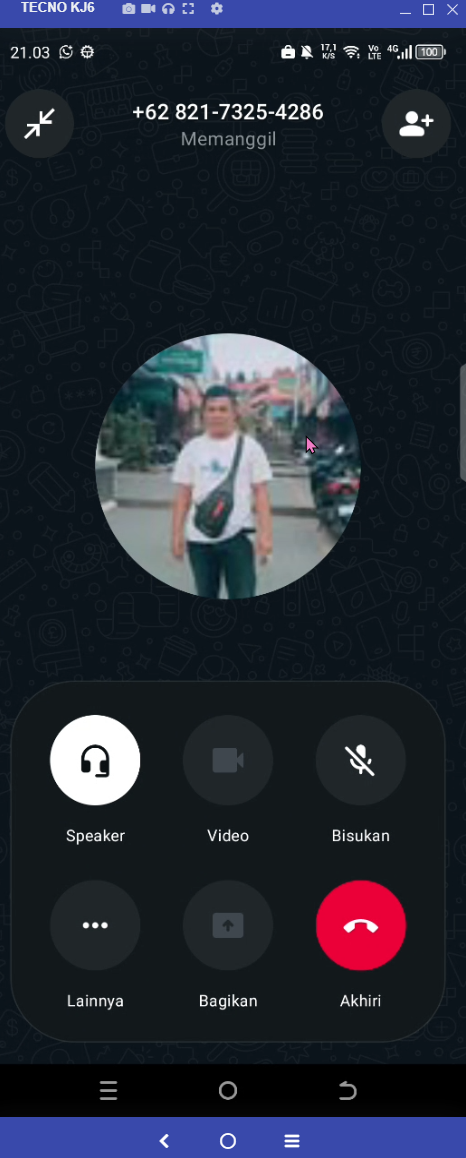The width and height of the screenshot is (466, 1158).
Task: Toggle the Speaker audio output
Action: coord(95,760)
